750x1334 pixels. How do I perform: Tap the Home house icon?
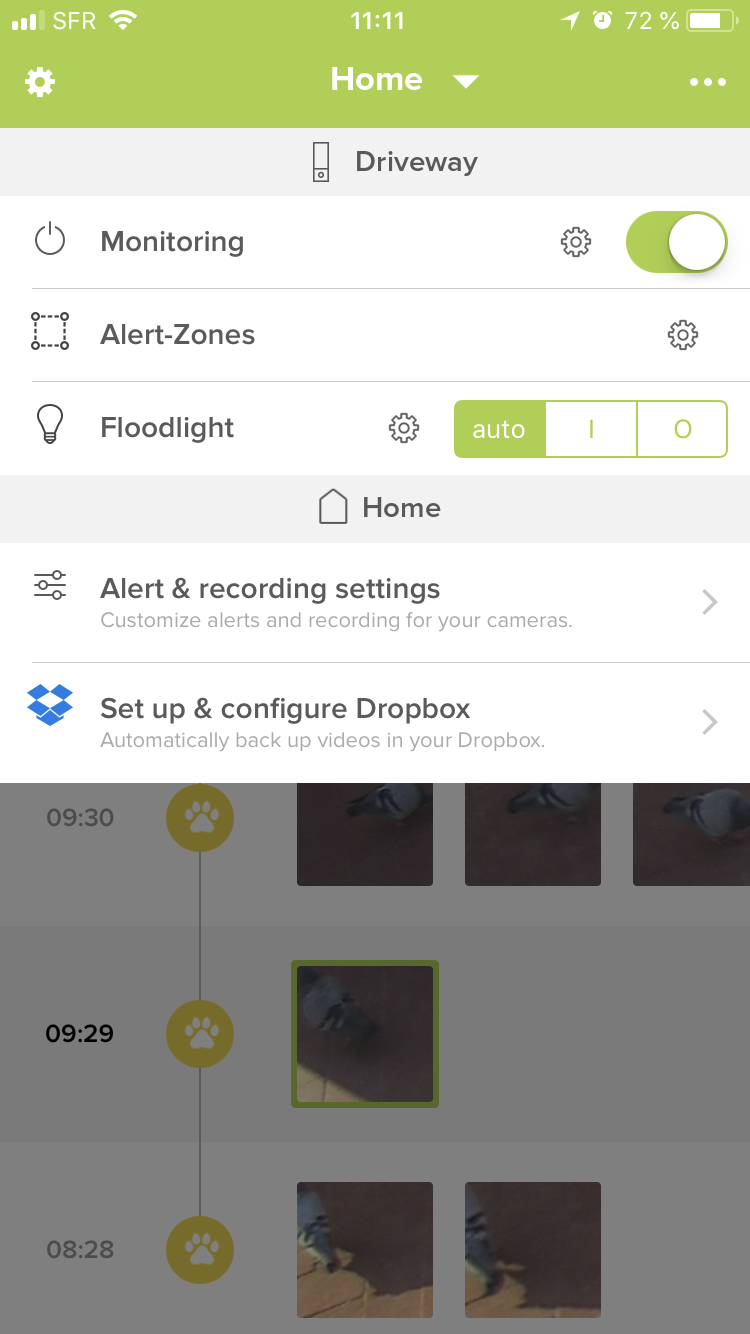(x=332, y=507)
